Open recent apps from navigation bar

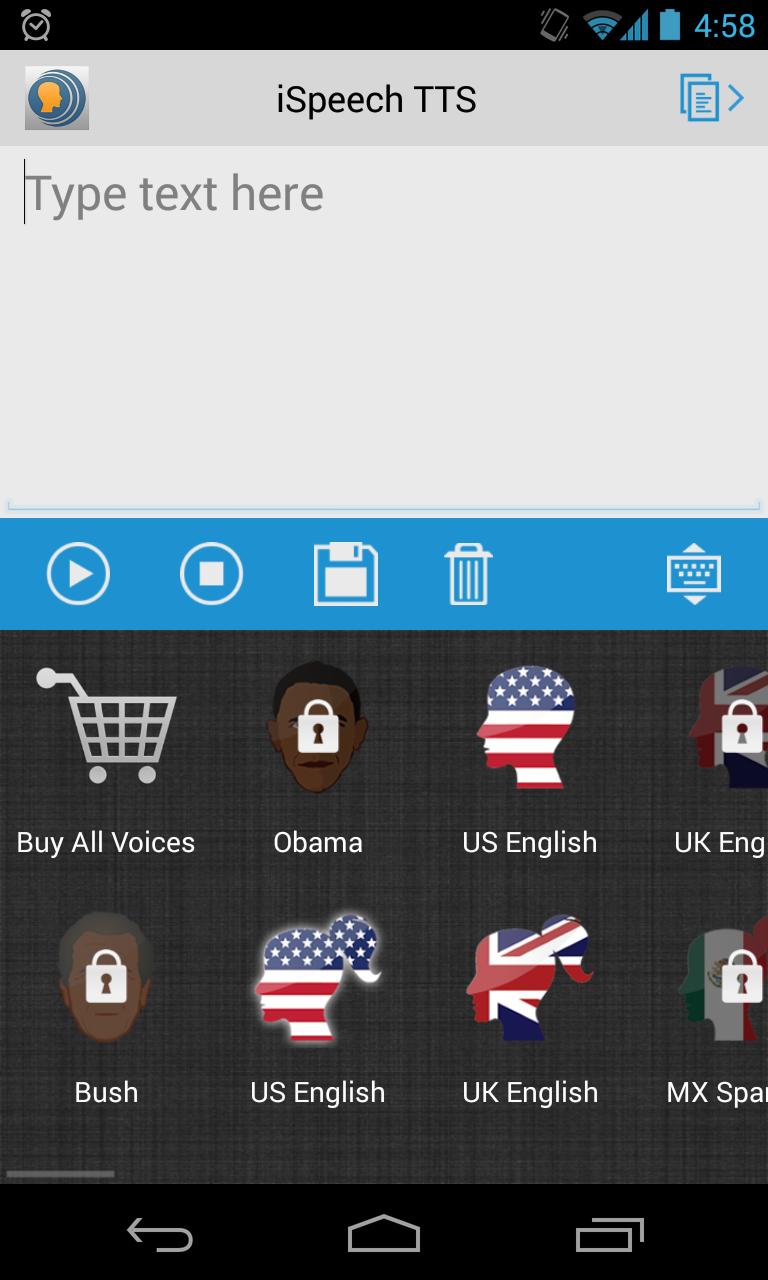(609, 1235)
